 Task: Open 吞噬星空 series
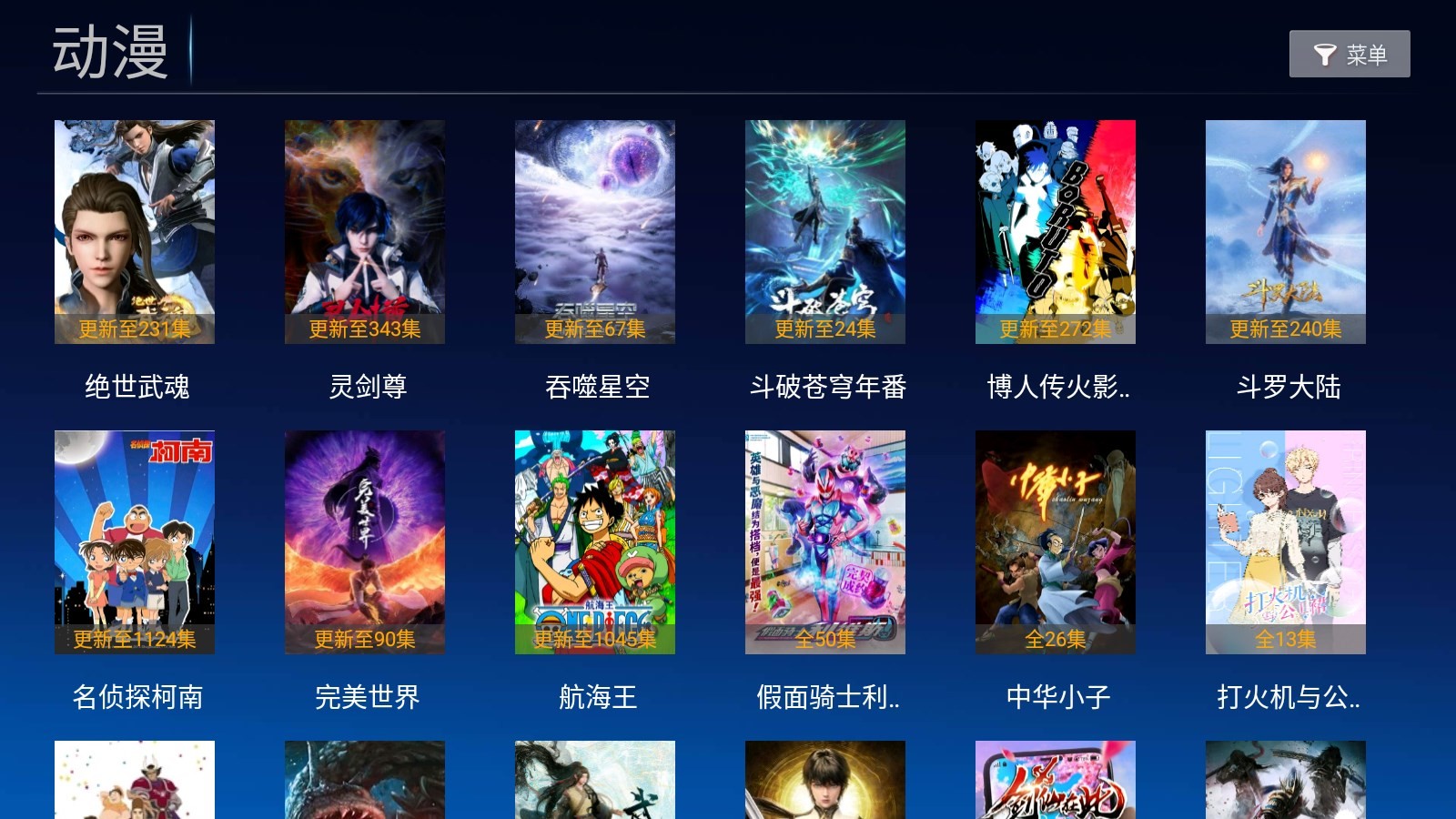coord(595,232)
